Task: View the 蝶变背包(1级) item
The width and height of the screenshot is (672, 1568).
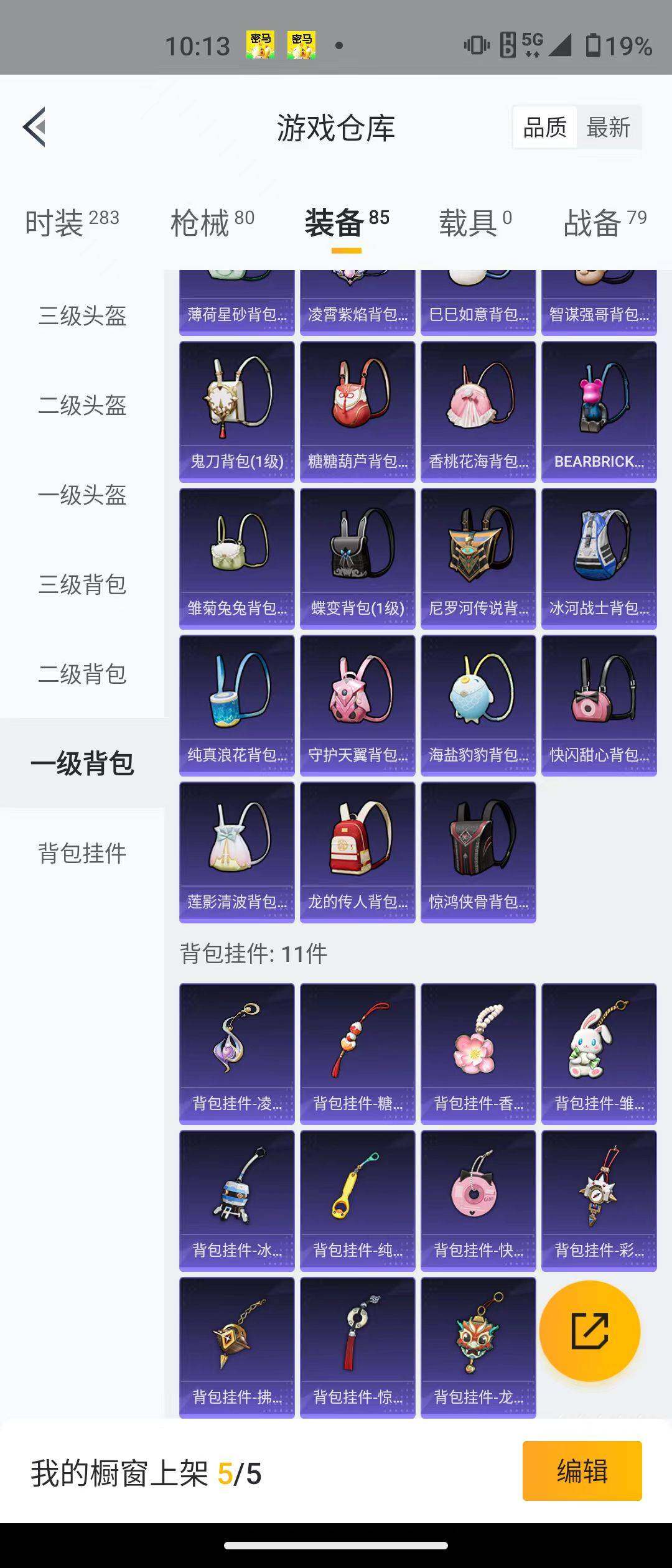Action: [357, 558]
